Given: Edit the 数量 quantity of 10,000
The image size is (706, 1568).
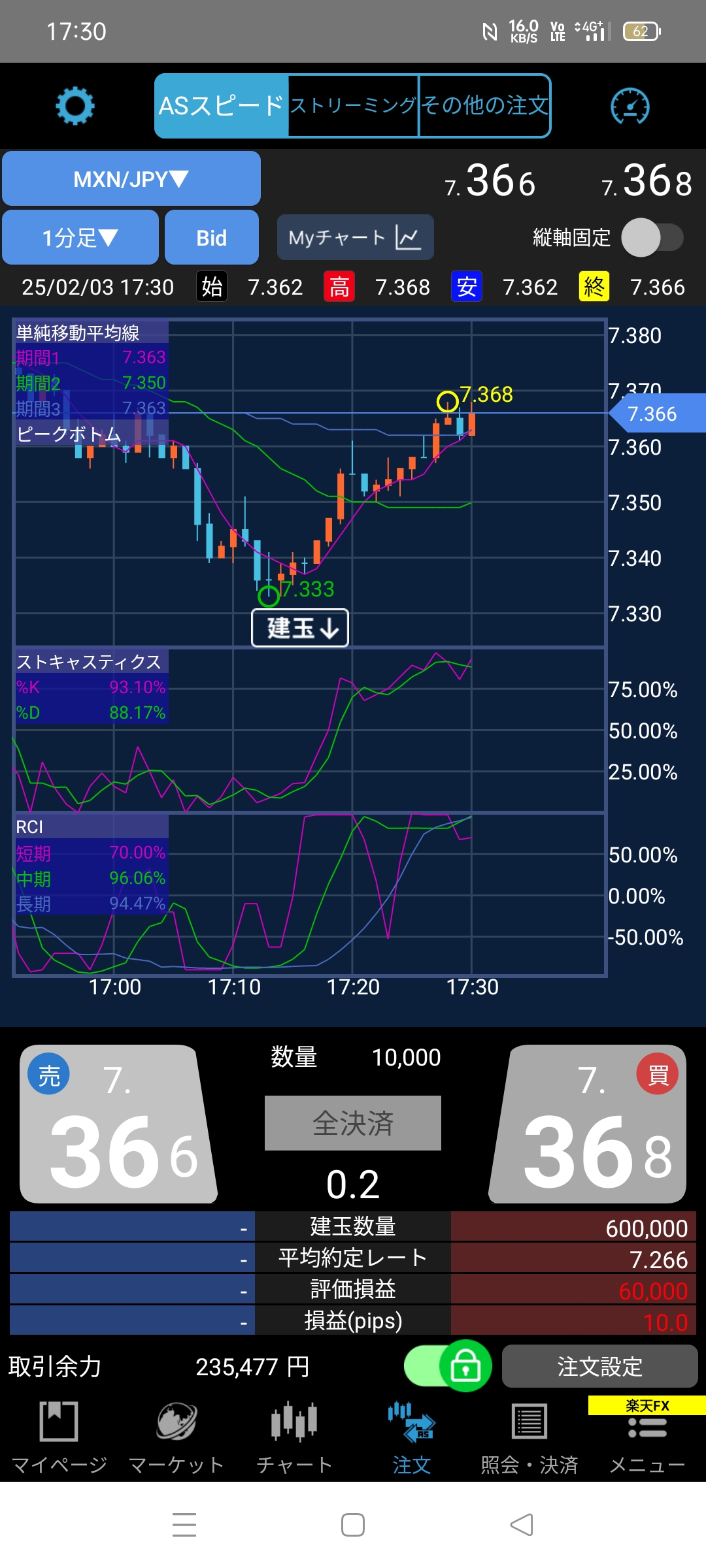Looking at the screenshot, I should coord(406,1058).
